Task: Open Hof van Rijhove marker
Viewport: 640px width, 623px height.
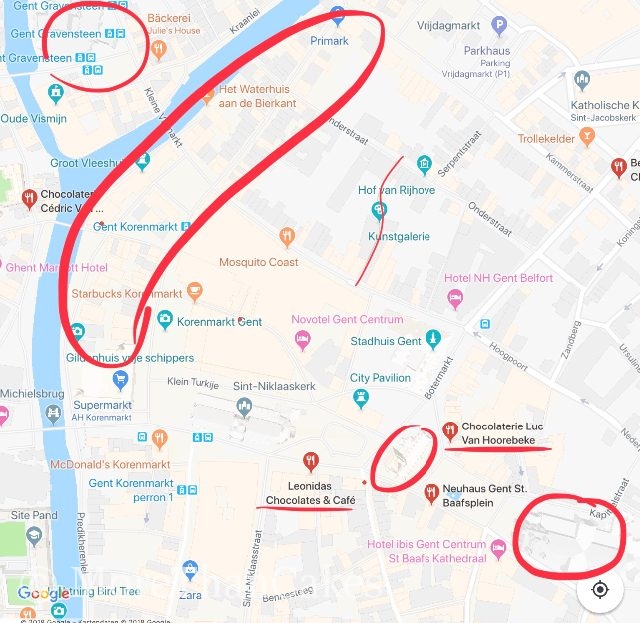Action: coord(424,165)
